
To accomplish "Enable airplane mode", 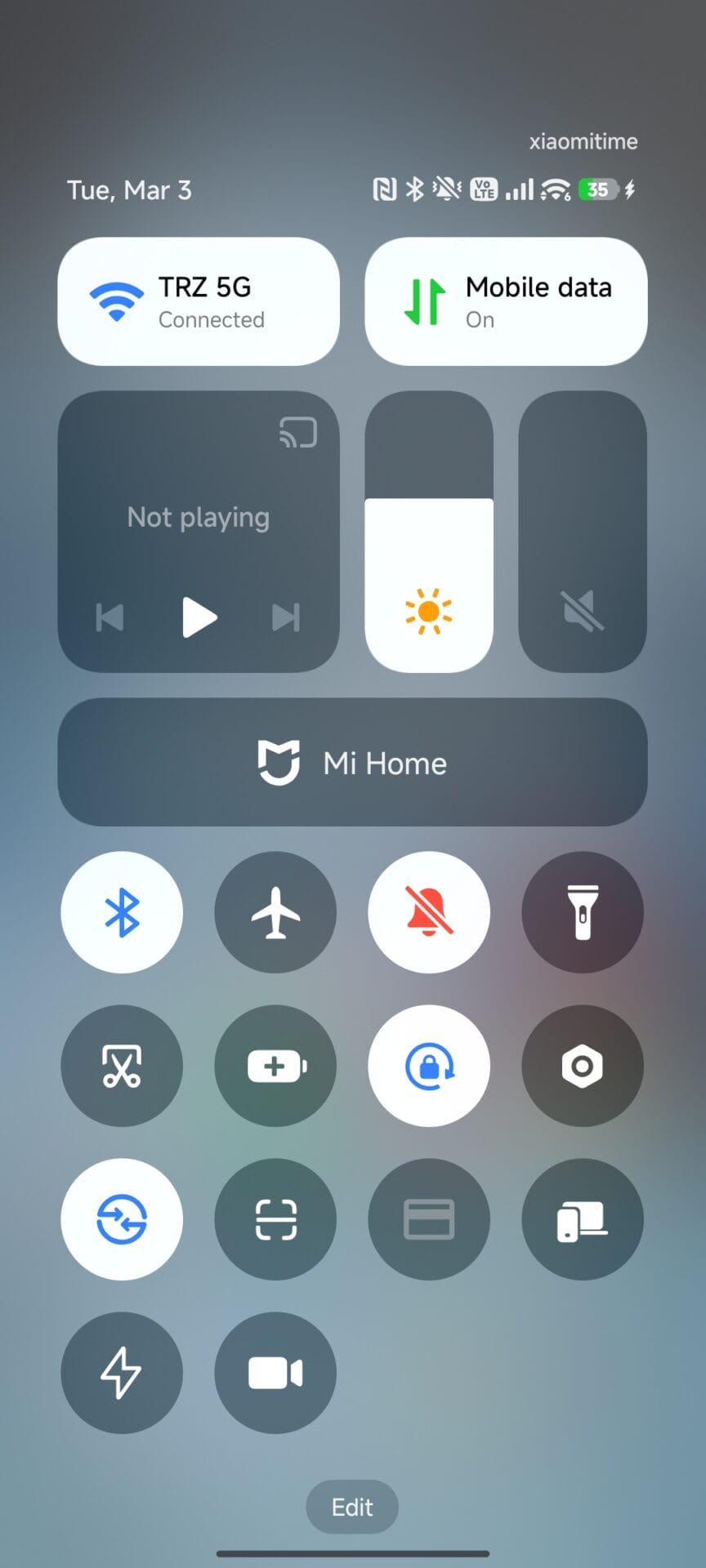I will tap(275, 912).
